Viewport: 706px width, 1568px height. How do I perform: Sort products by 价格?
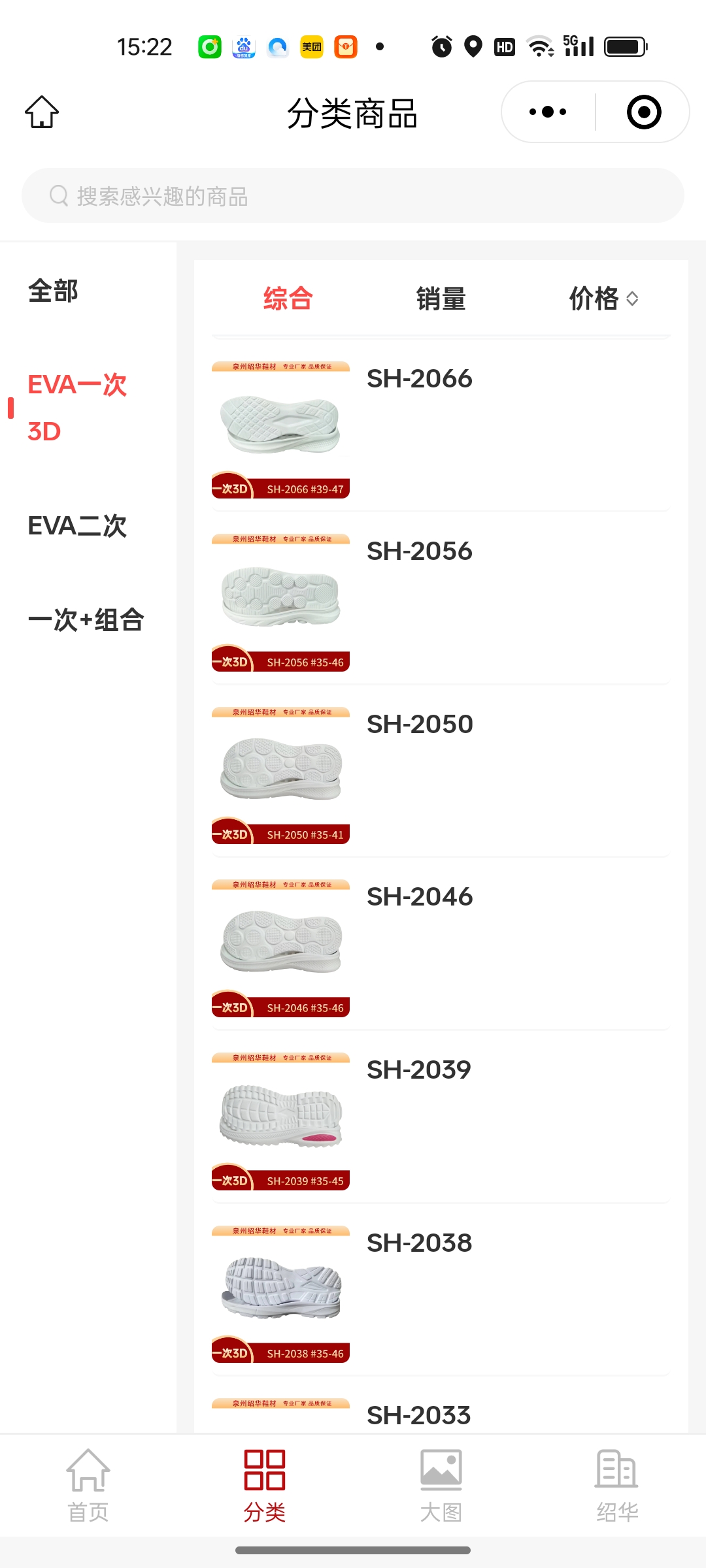tap(603, 299)
